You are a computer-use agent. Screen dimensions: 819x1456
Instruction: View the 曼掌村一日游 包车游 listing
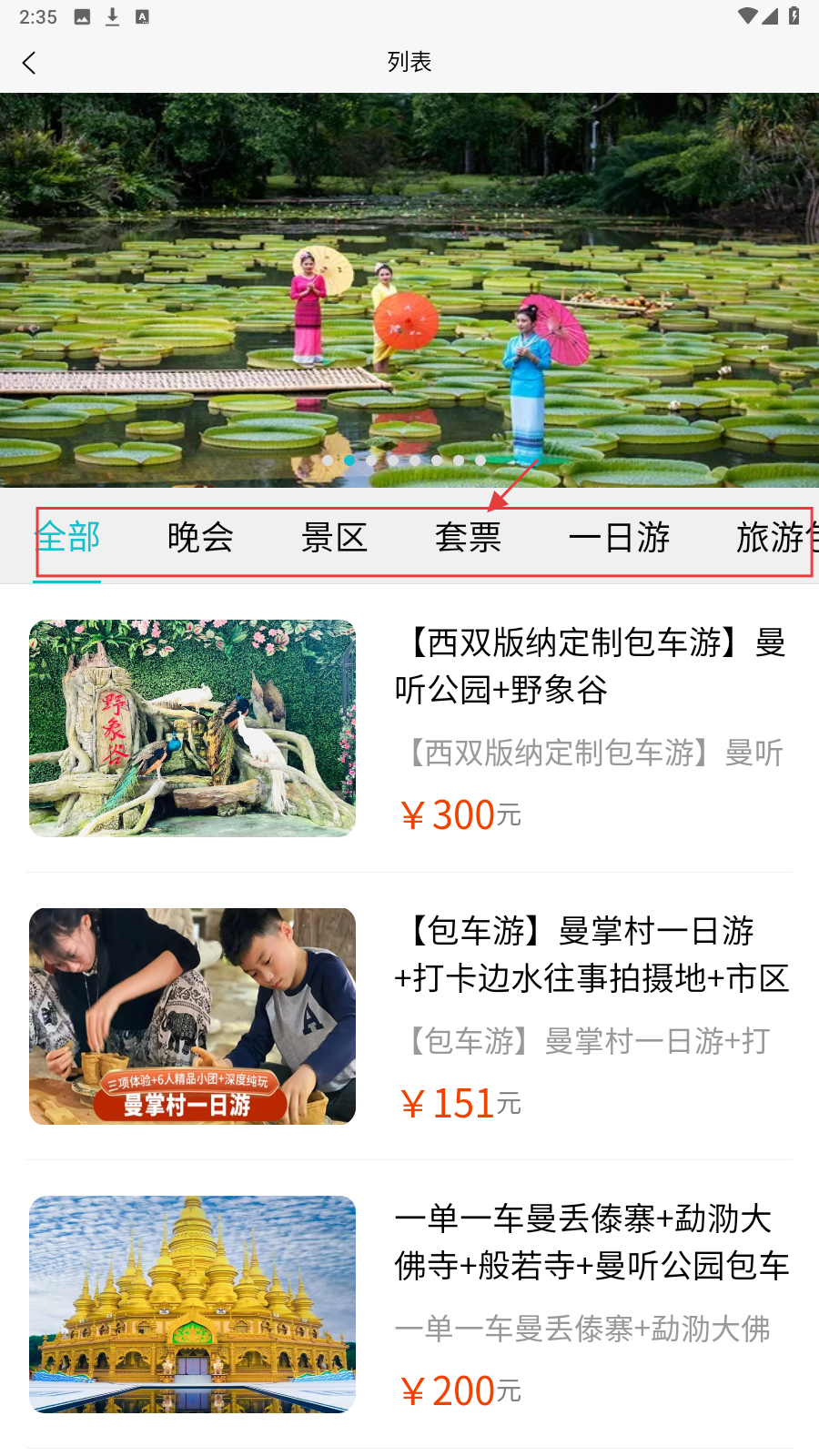click(591, 955)
